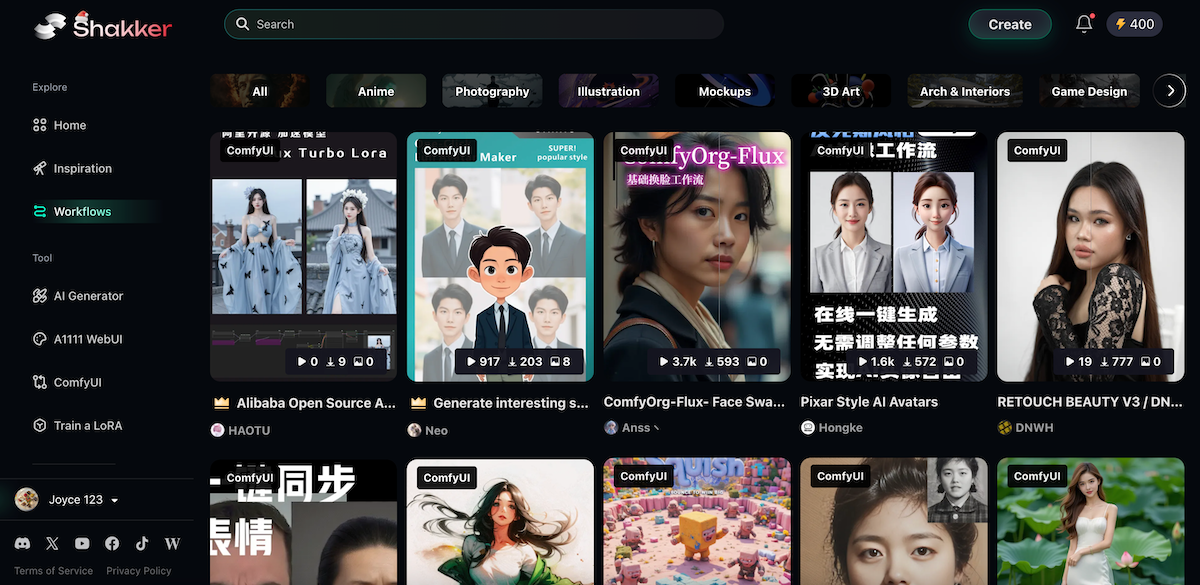Tap the Create button
This screenshot has height=585, width=1200.
pos(1009,24)
